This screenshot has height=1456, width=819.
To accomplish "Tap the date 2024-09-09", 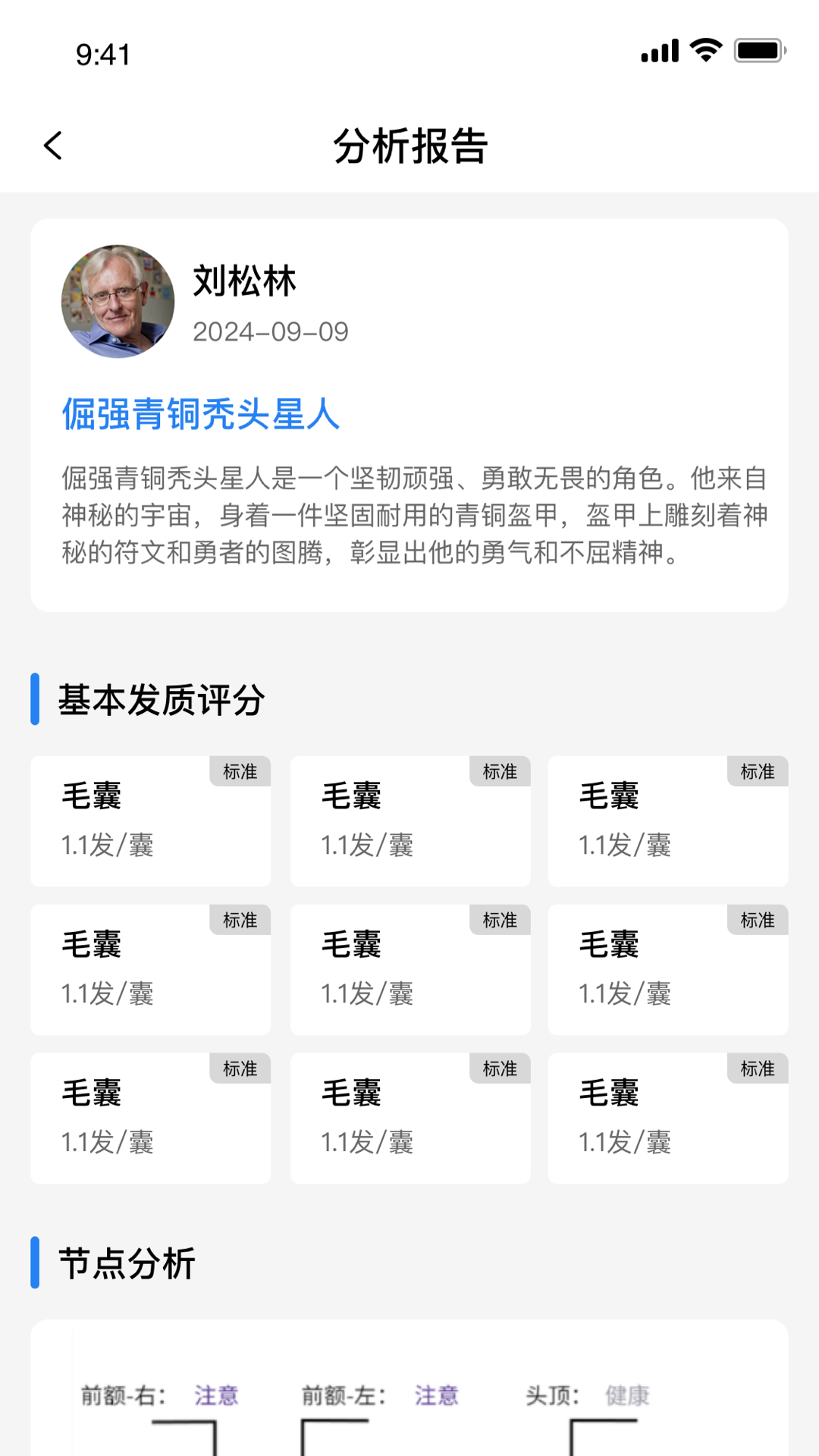I will (x=271, y=332).
